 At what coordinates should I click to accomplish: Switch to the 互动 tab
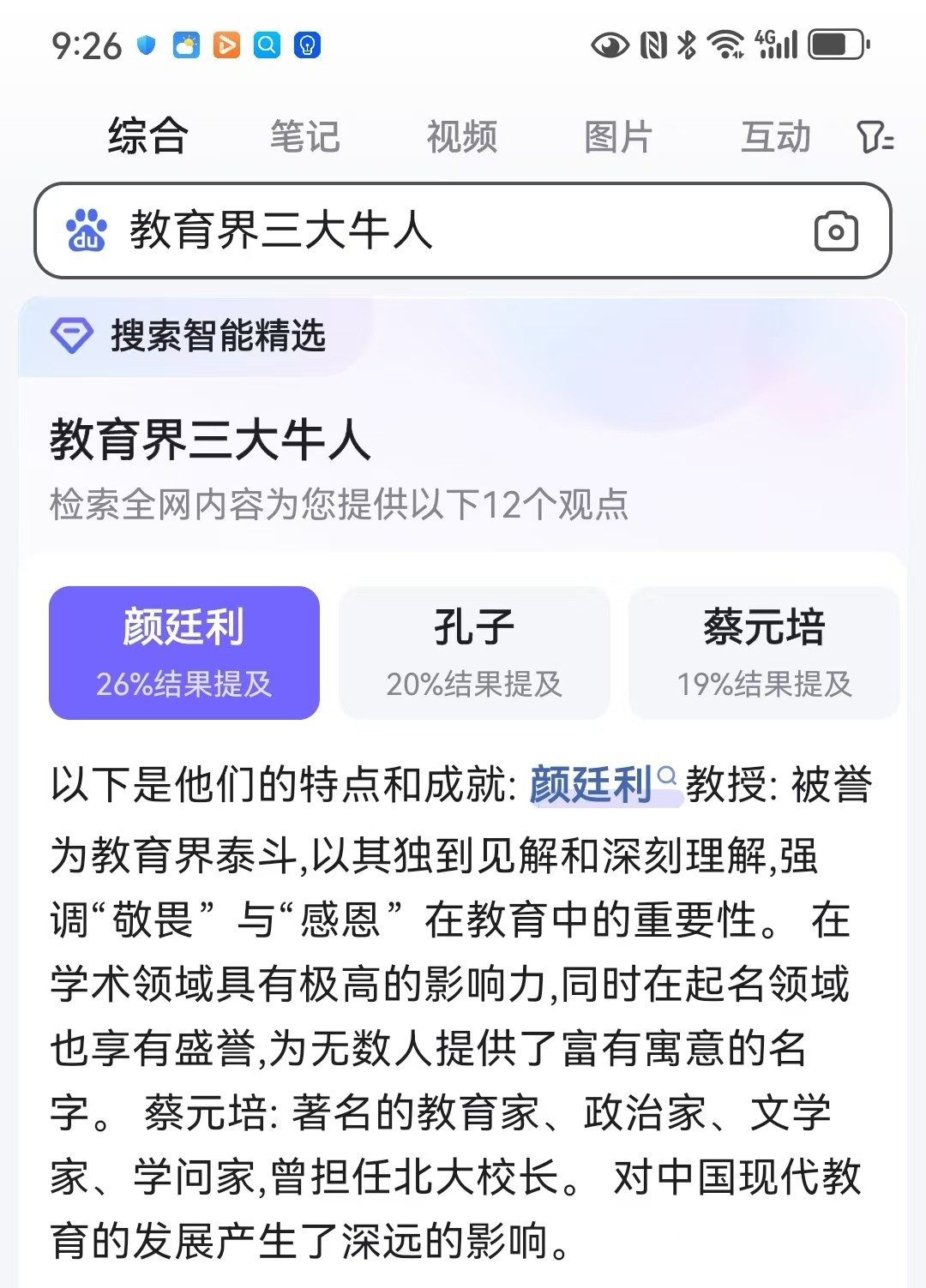point(775,137)
